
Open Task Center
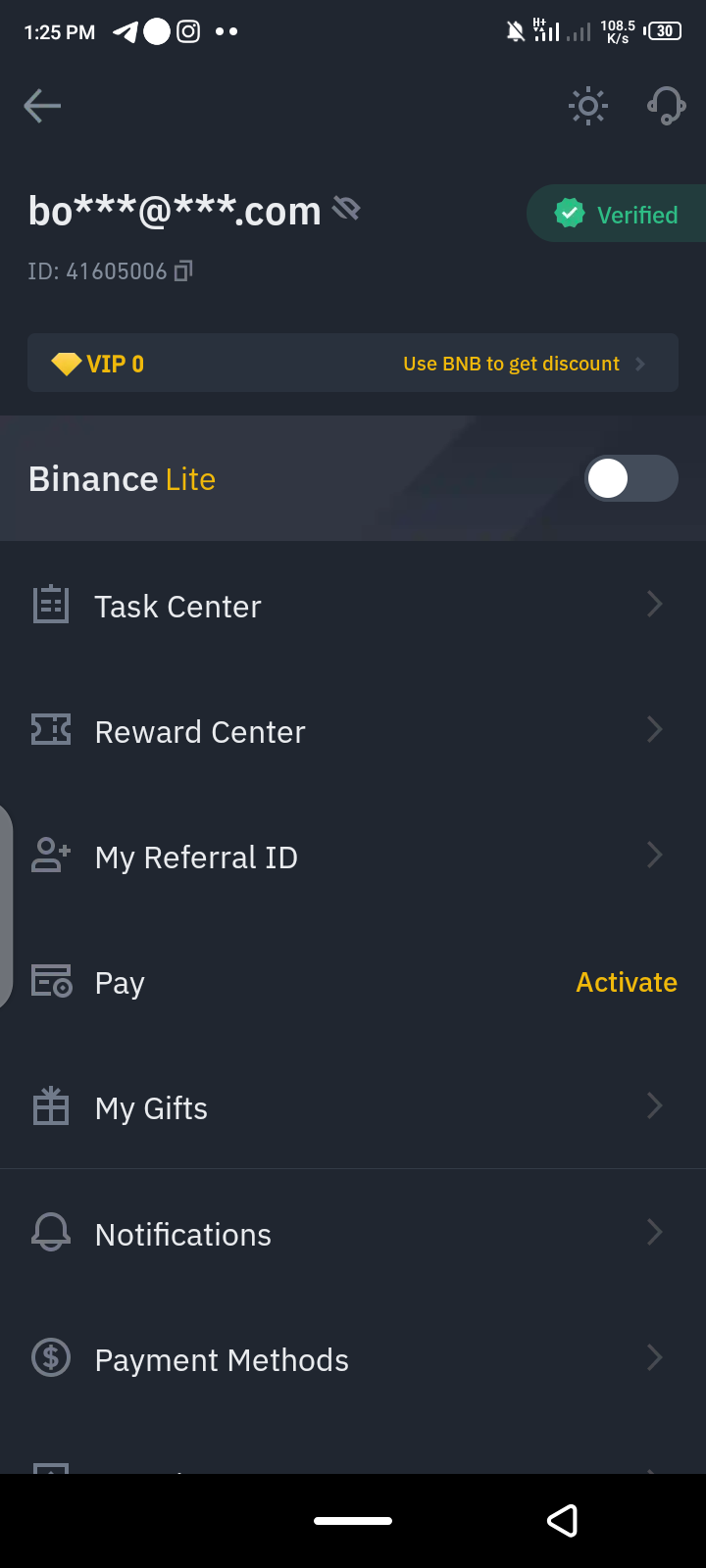tap(353, 606)
